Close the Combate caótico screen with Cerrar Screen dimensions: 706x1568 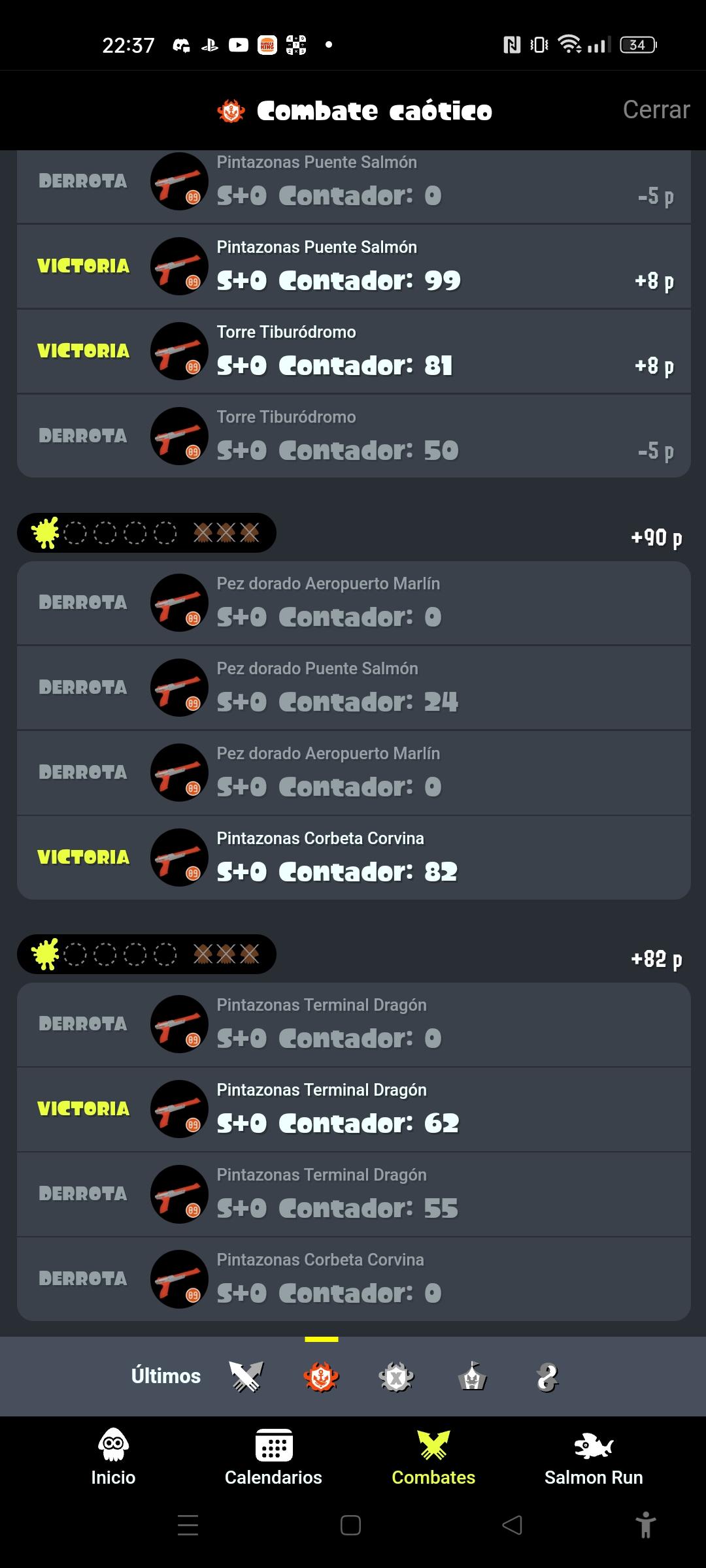pos(656,110)
